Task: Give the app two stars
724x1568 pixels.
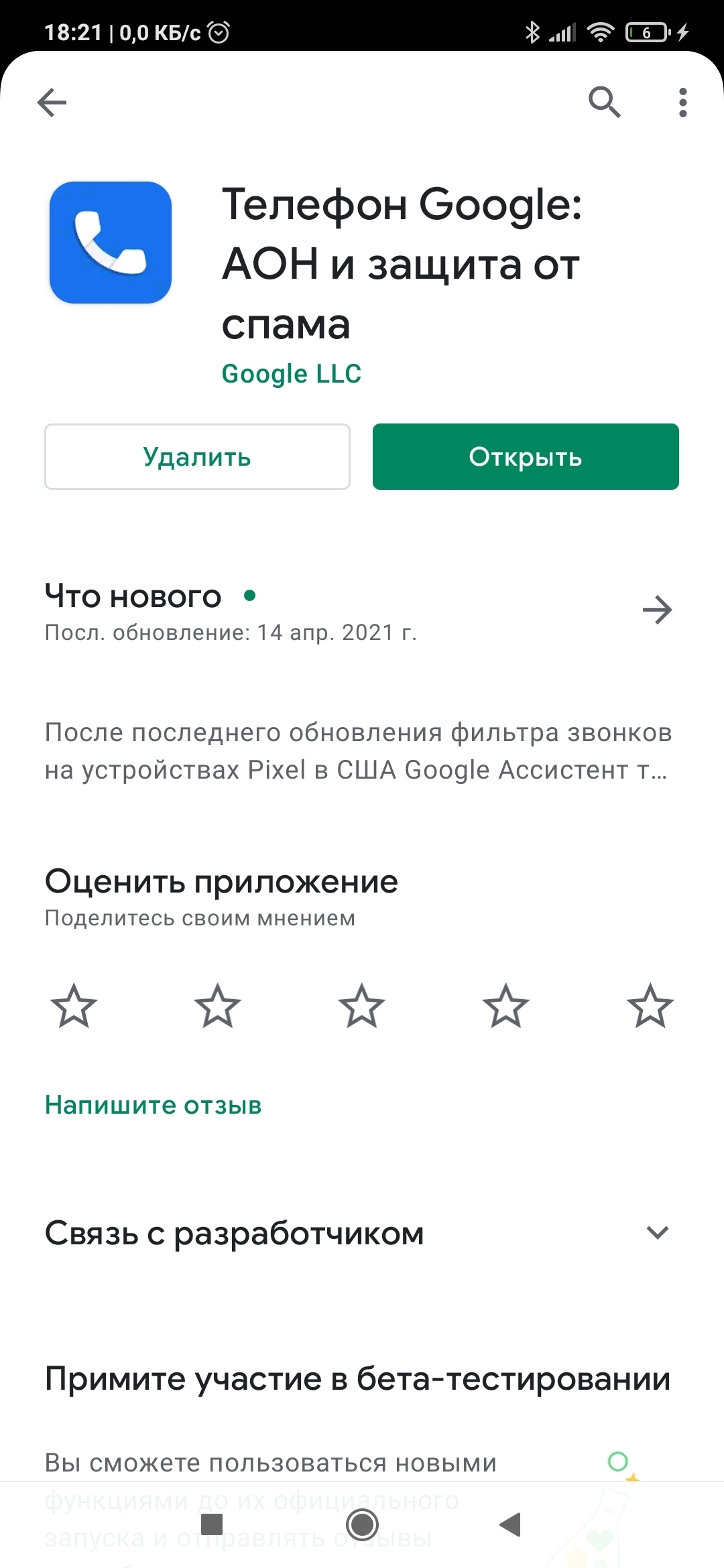Action: 218,1006
